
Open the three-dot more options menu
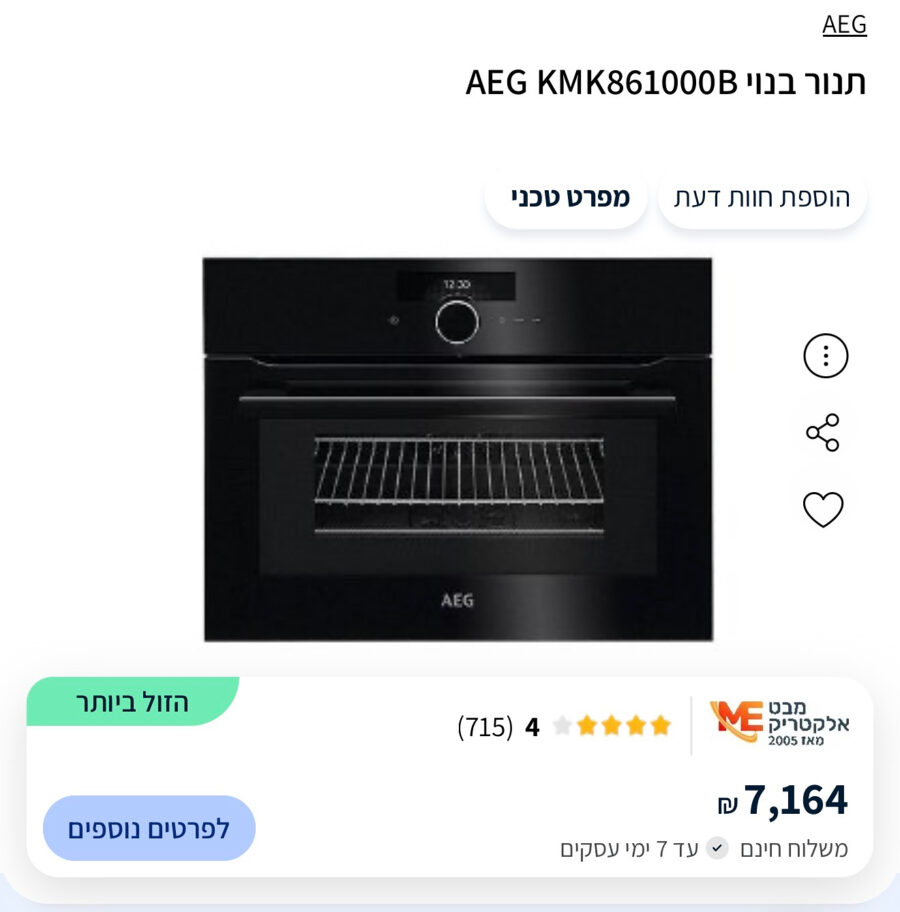[825, 355]
